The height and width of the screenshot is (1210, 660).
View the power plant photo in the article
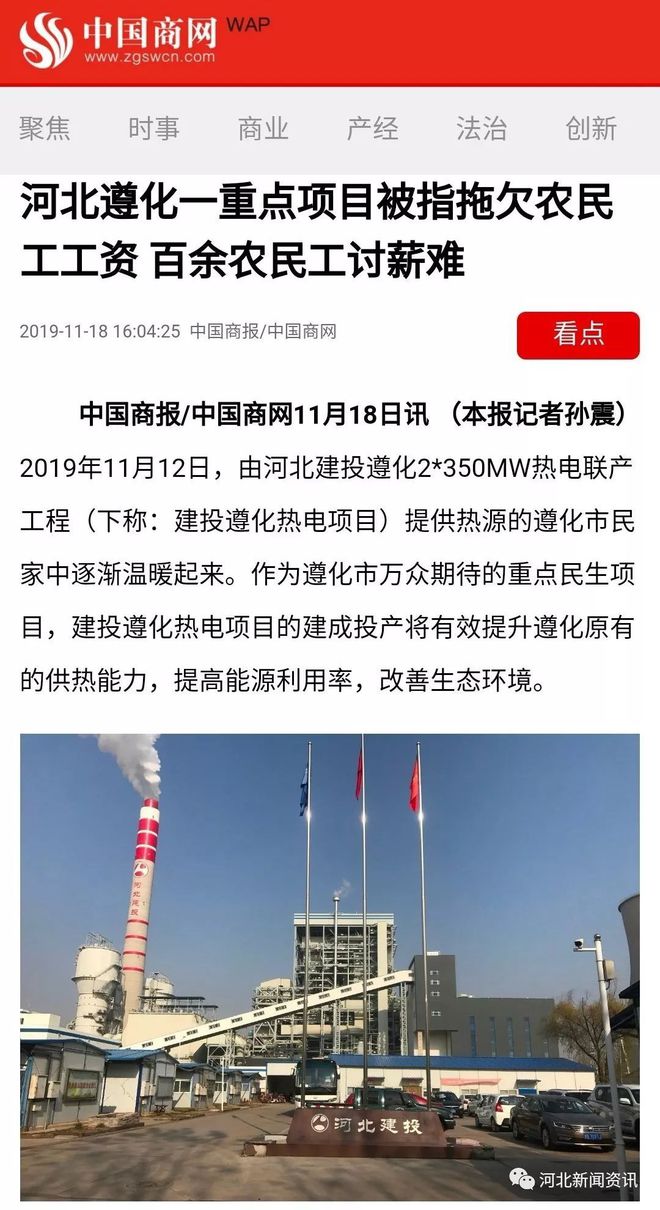click(x=330, y=965)
